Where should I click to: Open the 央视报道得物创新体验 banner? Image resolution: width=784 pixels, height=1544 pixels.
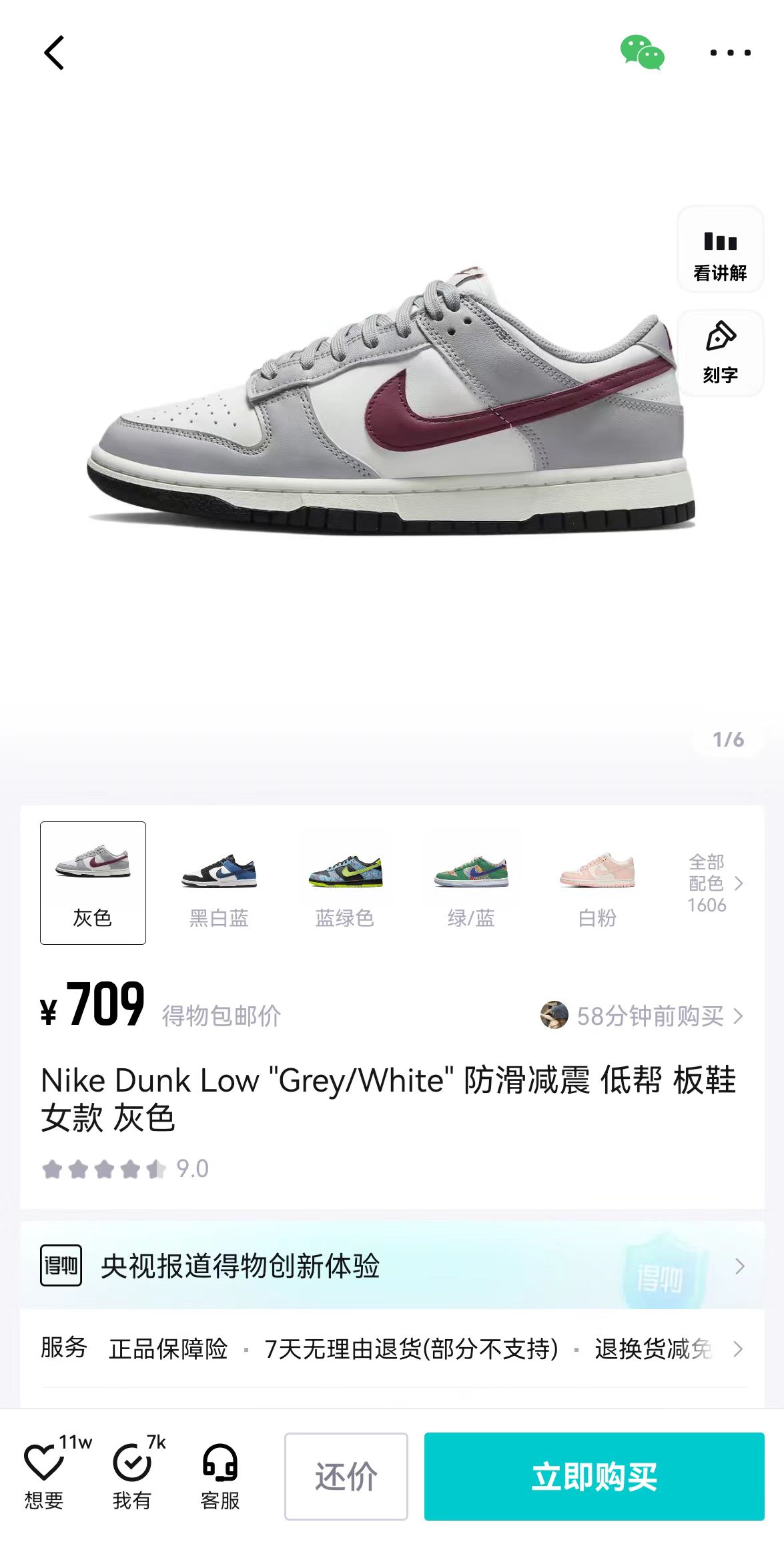[392, 1265]
